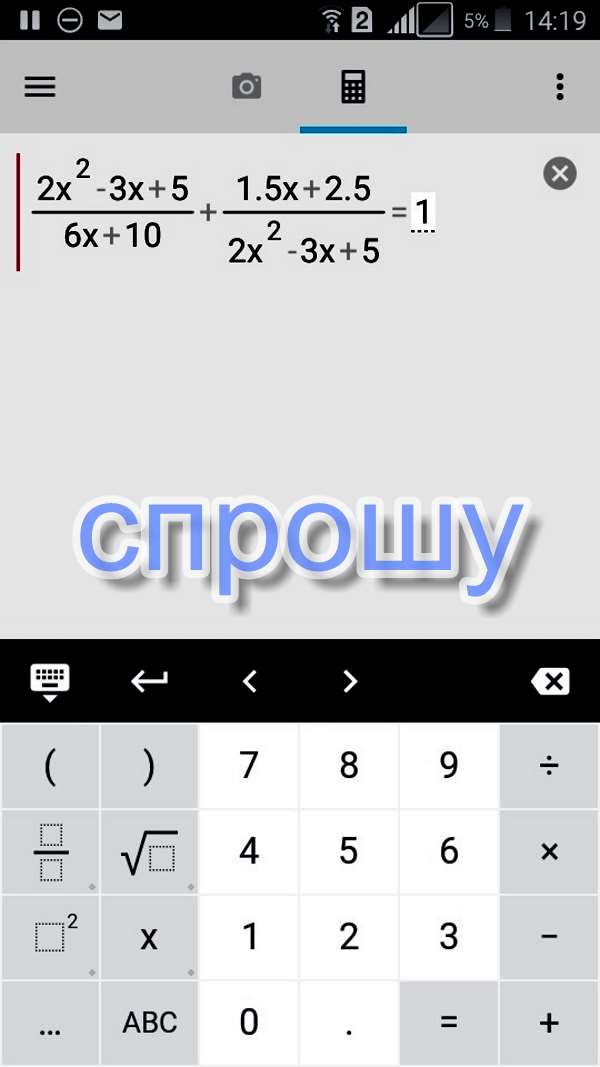Switch to the ABC letter keyboard
600x1067 pixels.
150,1022
